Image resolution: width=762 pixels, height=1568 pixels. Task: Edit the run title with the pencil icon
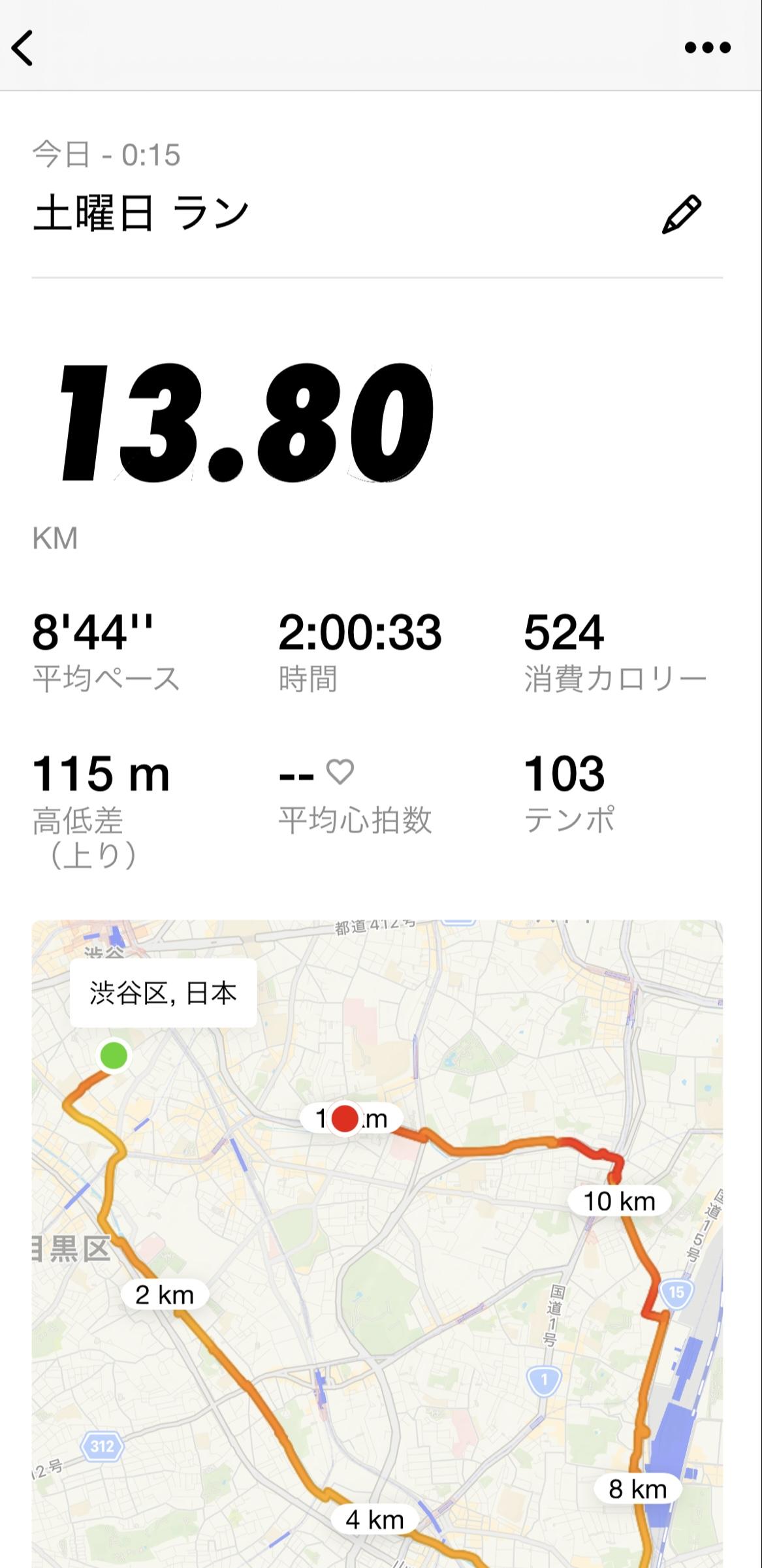pos(681,214)
